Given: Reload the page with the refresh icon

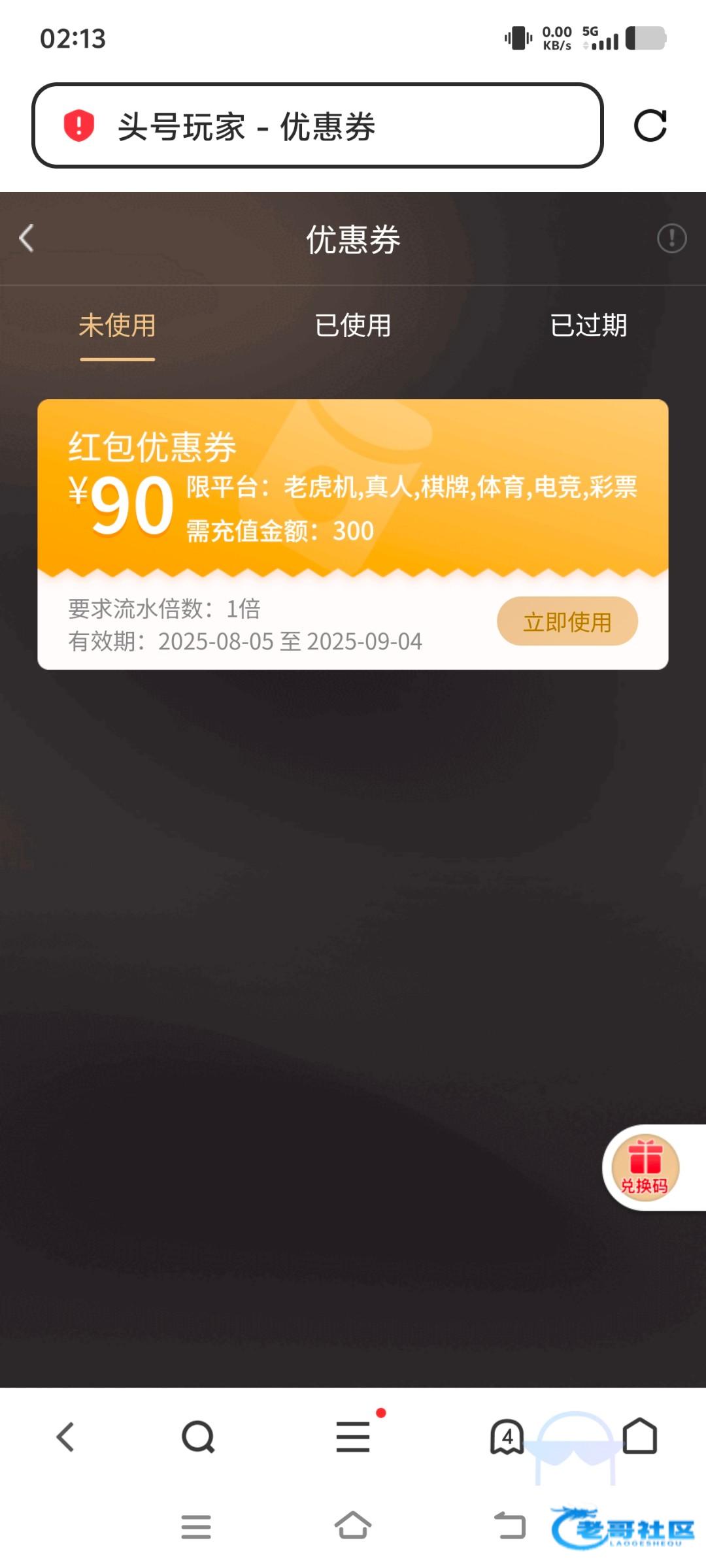Looking at the screenshot, I should 650,125.
